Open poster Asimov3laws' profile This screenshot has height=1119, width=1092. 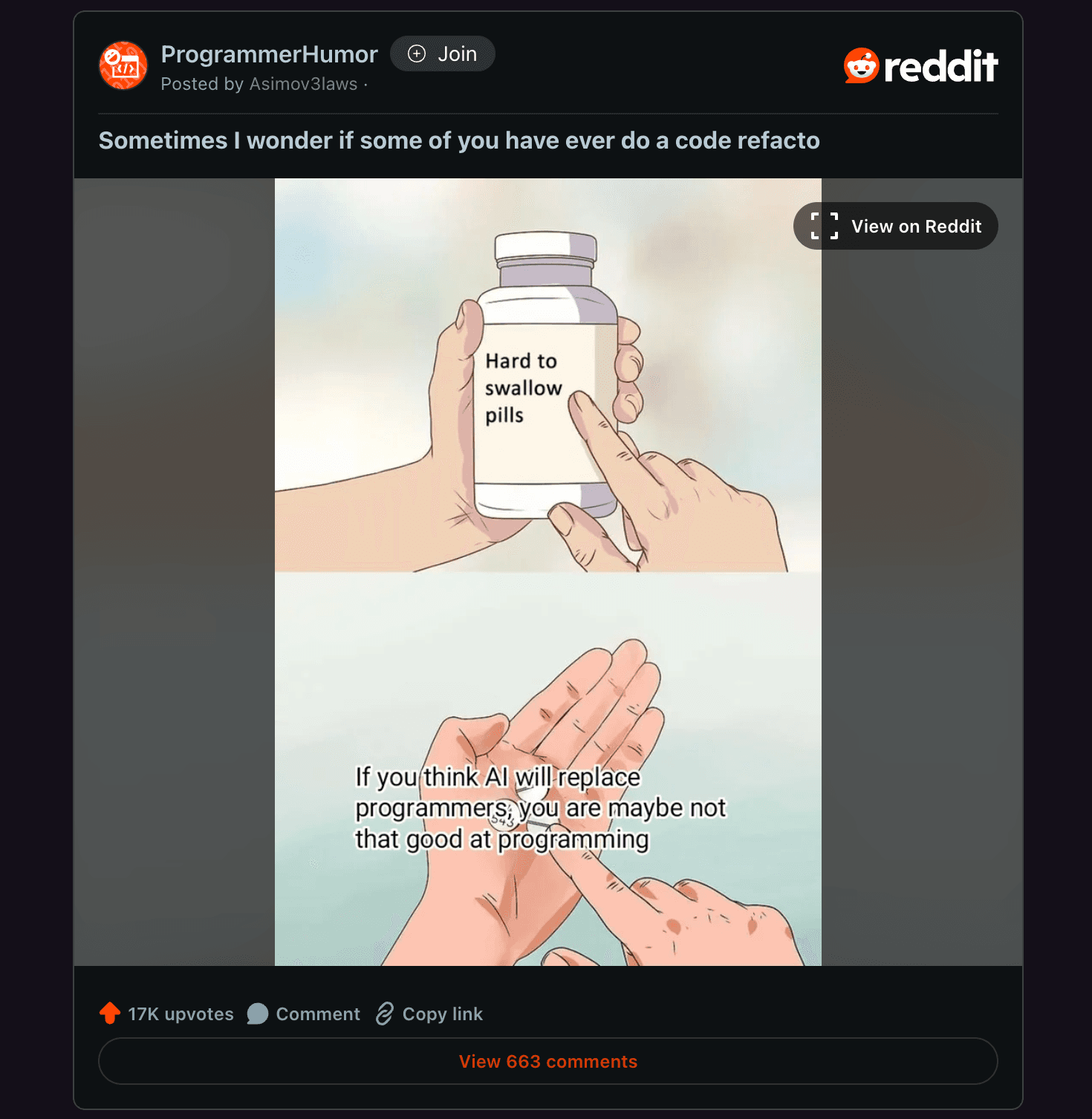click(x=303, y=84)
